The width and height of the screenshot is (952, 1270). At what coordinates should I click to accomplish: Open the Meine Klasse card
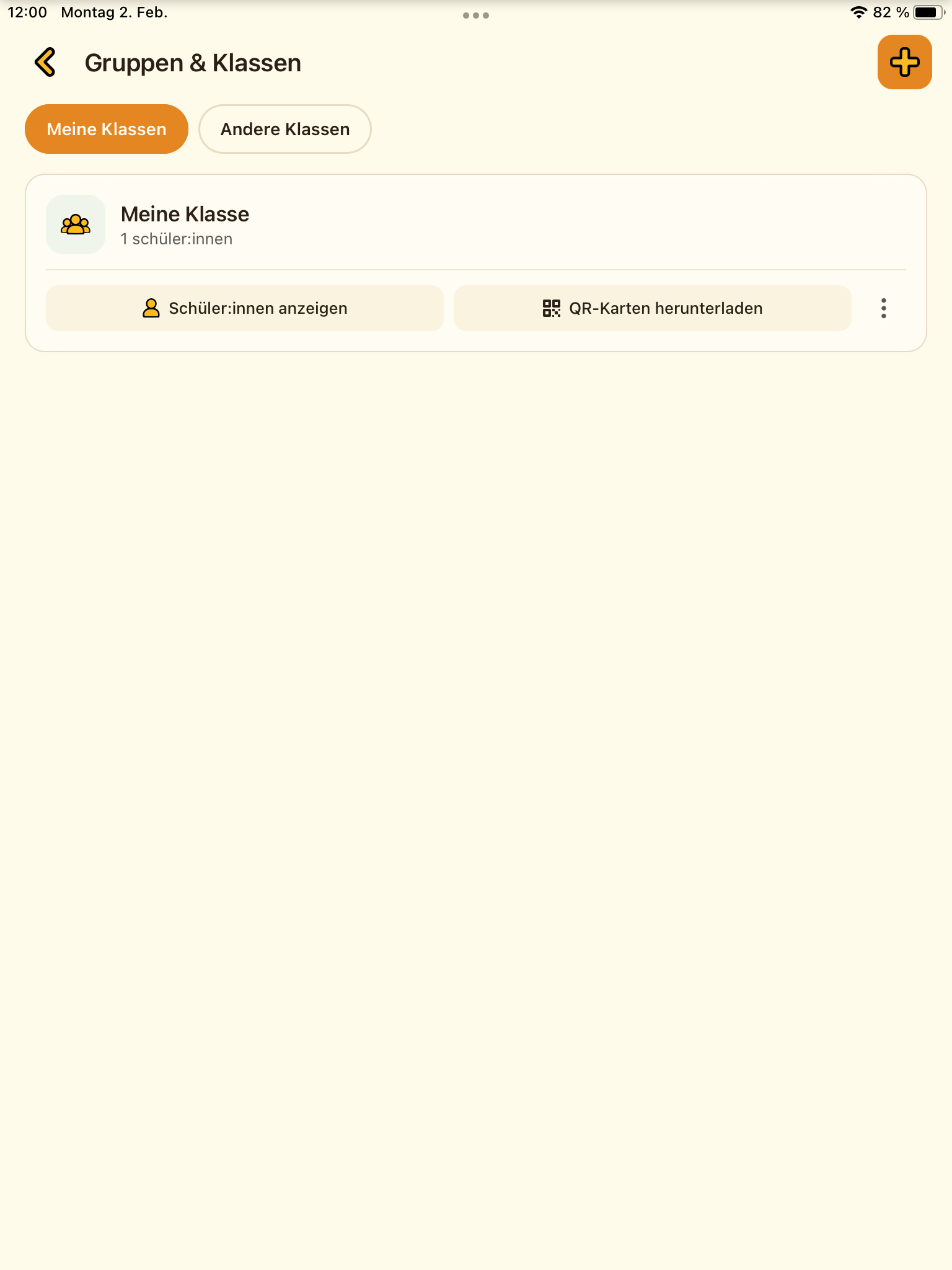pyautogui.click(x=185, y=224)
